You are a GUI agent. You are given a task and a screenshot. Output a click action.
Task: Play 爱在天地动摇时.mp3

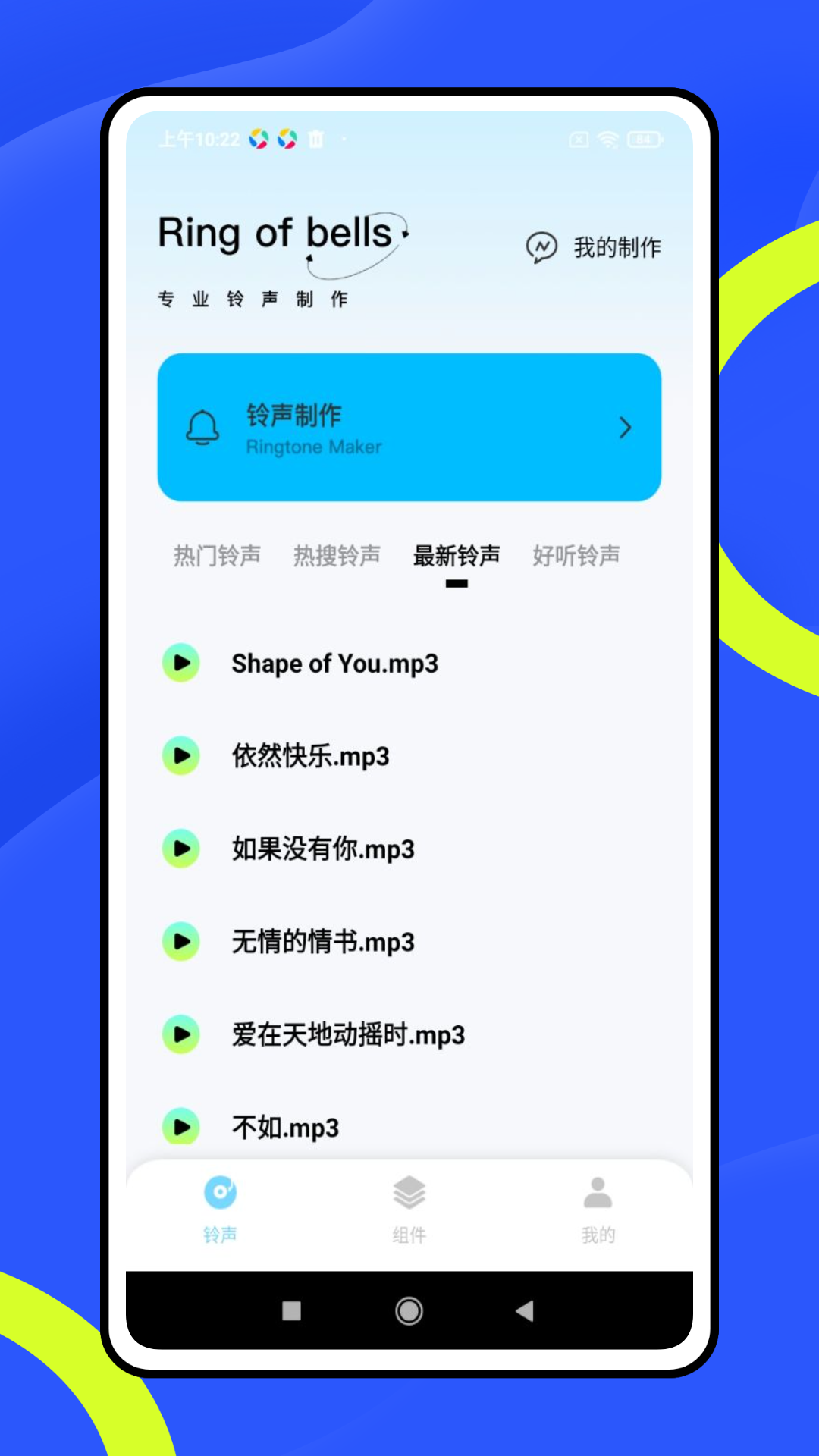point(180,1035)
